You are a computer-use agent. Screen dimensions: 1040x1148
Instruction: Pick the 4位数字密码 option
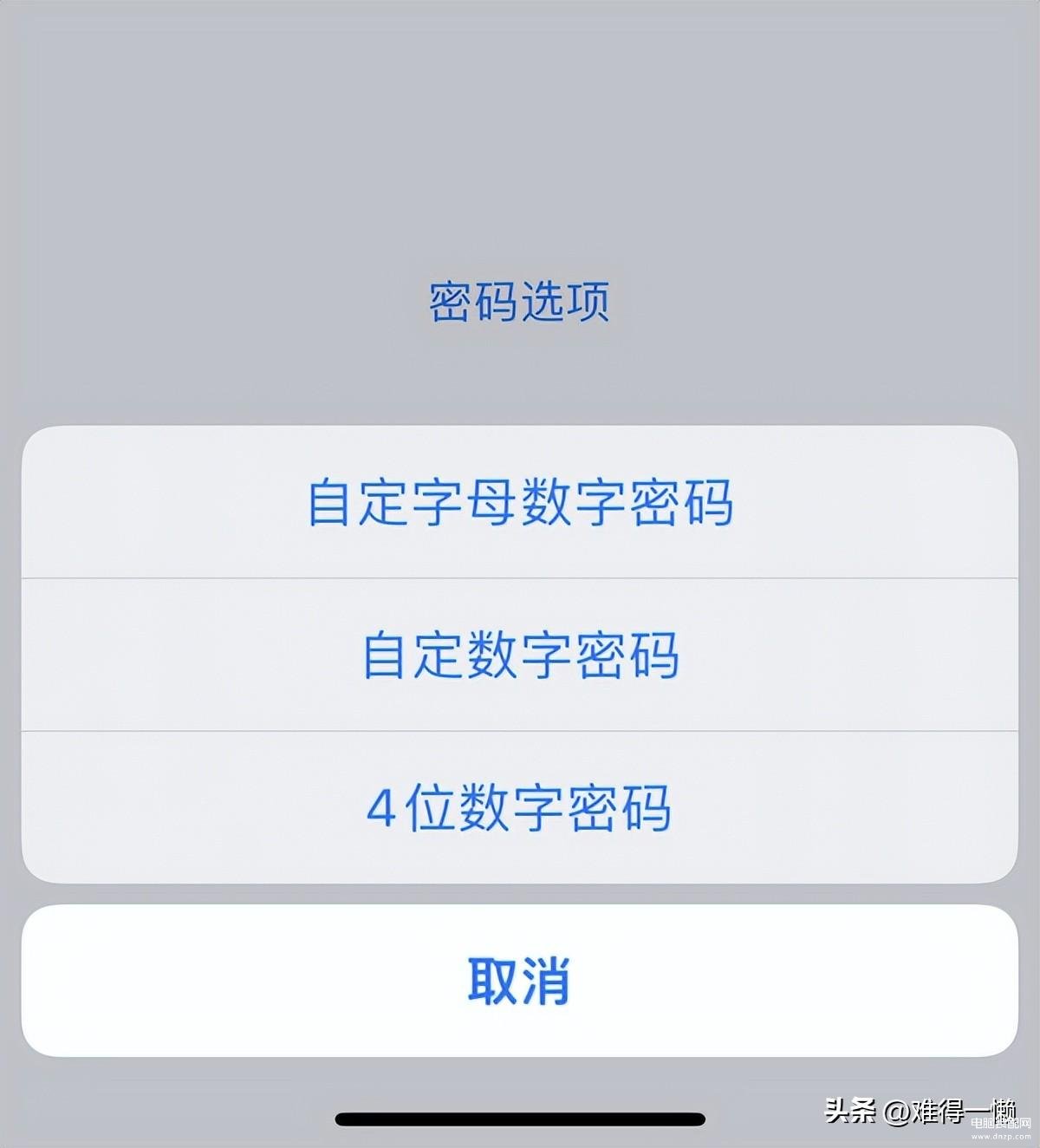[520, 808]
